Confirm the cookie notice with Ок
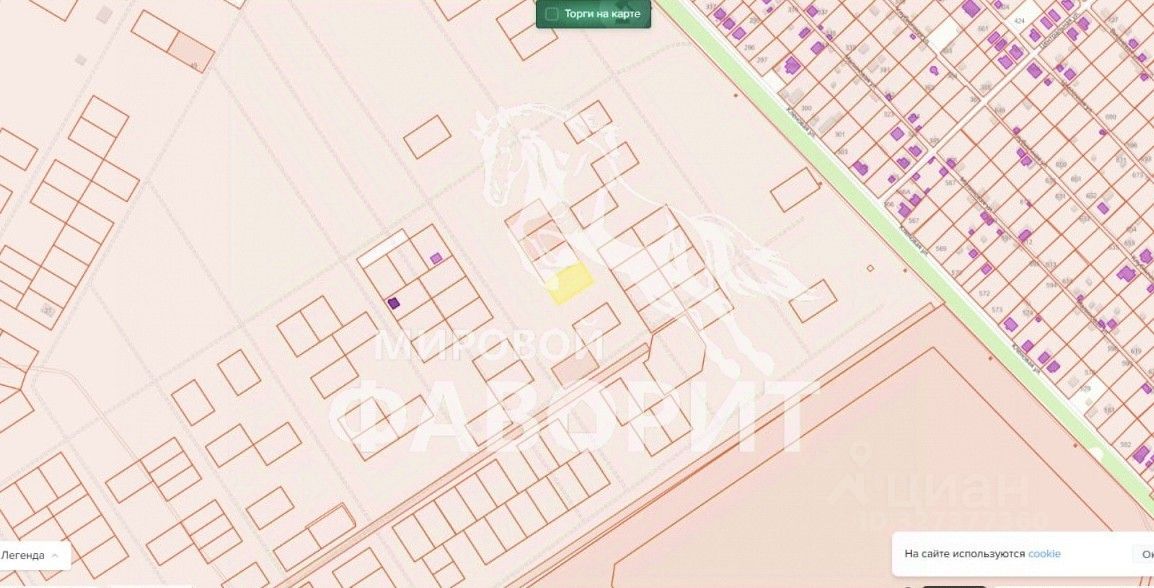The height and width of the screenshot is (588, 1154). tap(1145, 554)
